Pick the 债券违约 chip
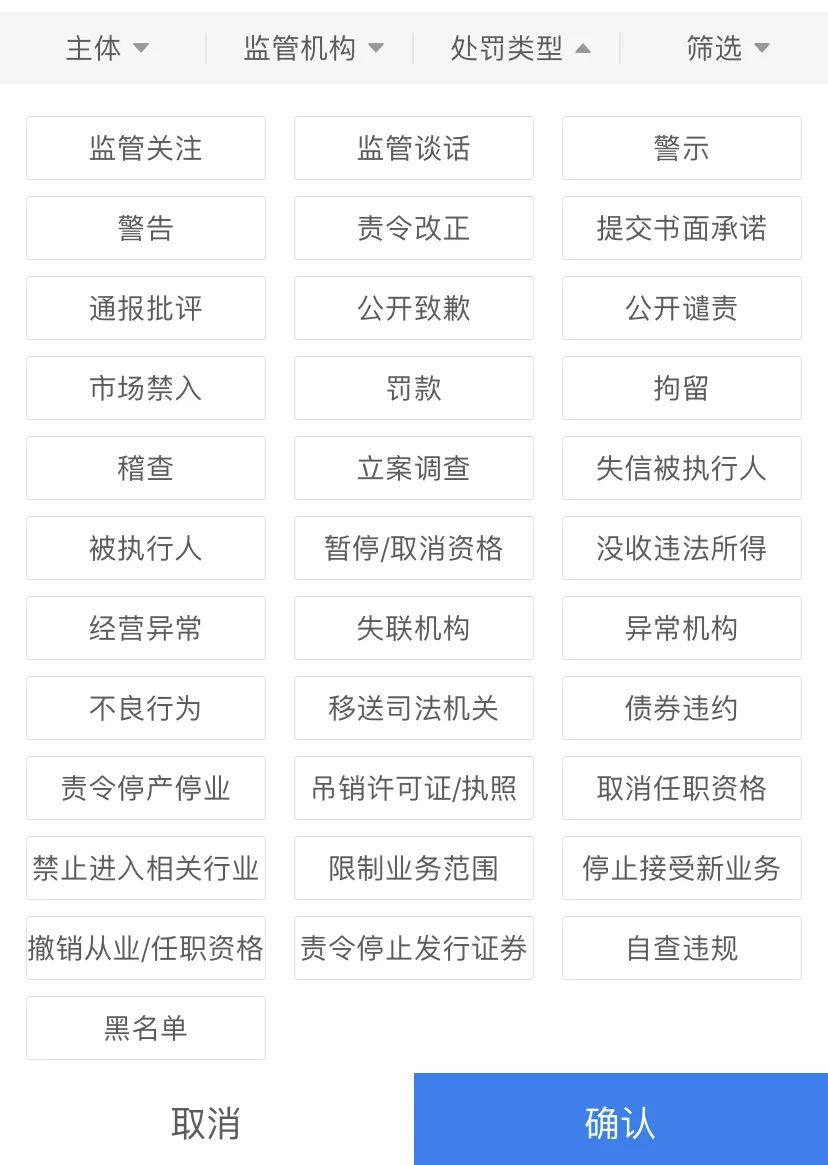 click(681, 708)
